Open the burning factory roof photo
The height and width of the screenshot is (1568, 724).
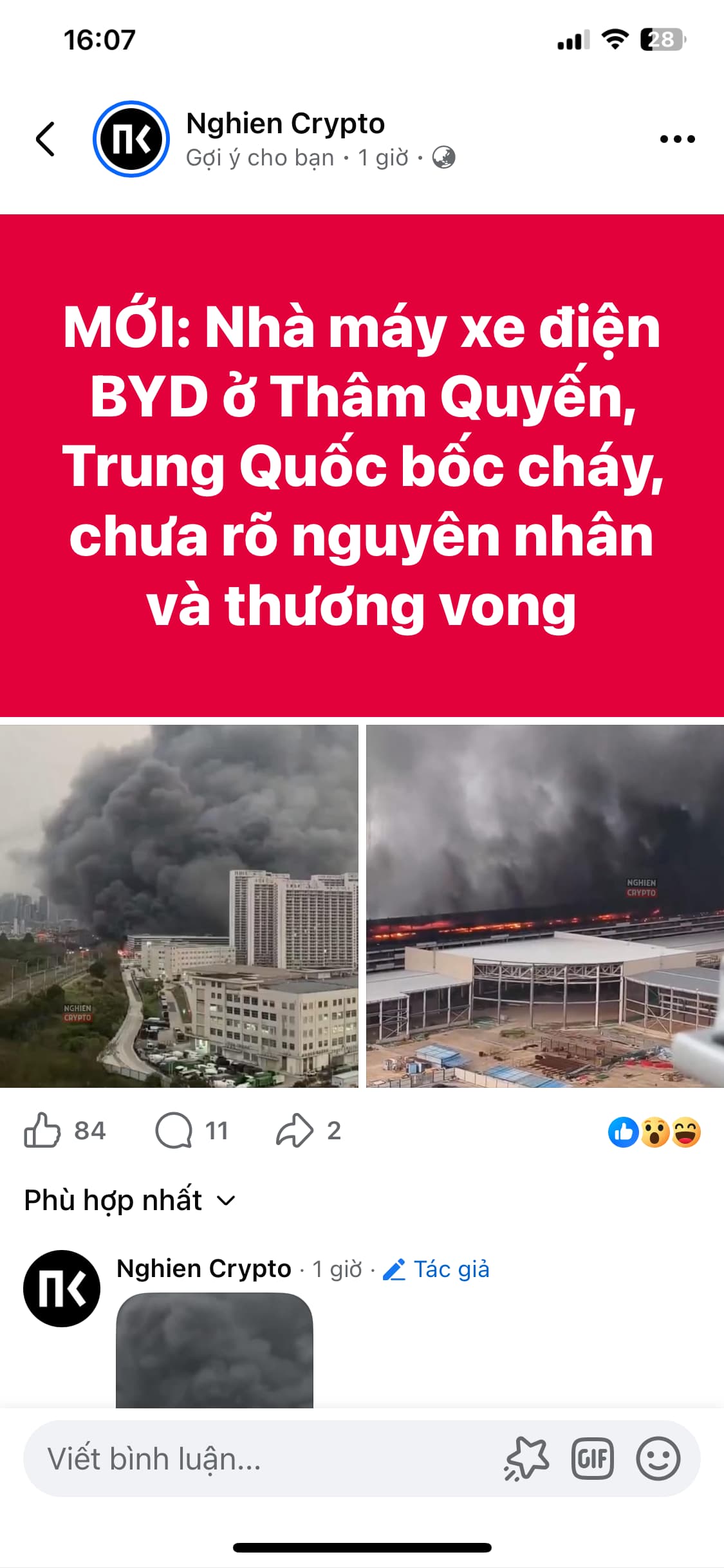544,906
